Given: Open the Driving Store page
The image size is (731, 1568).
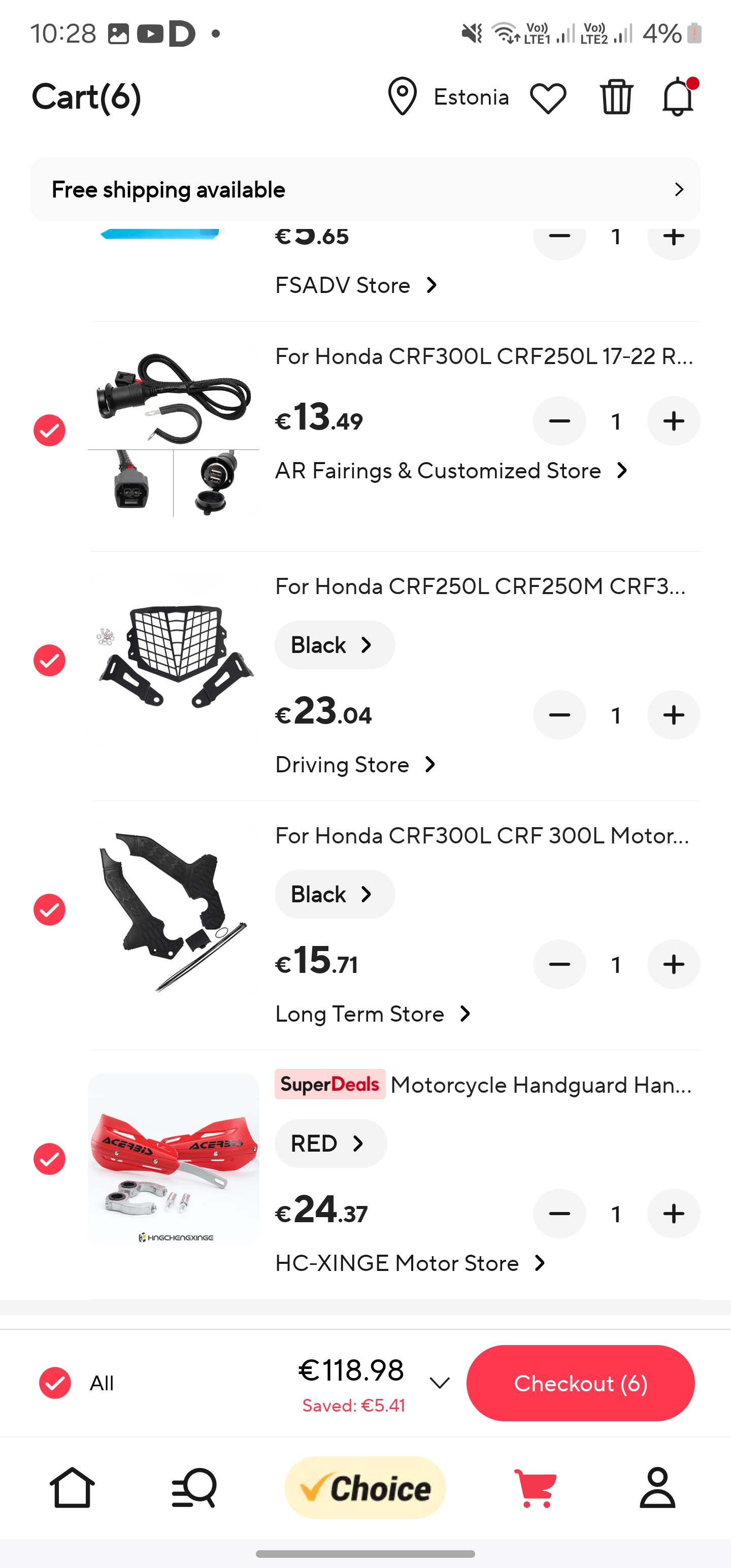Looking at the screenshot, I should point(355,765).
